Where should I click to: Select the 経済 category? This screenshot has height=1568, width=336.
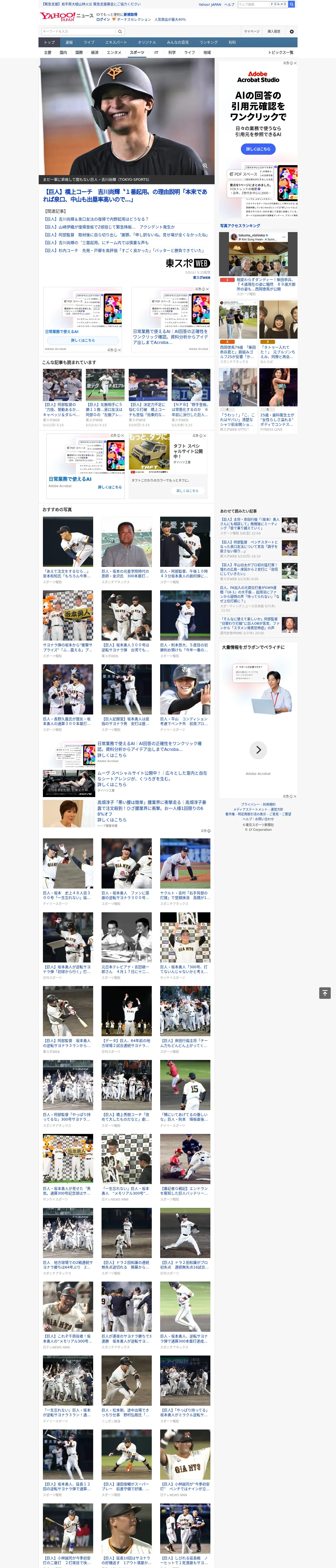94,53
